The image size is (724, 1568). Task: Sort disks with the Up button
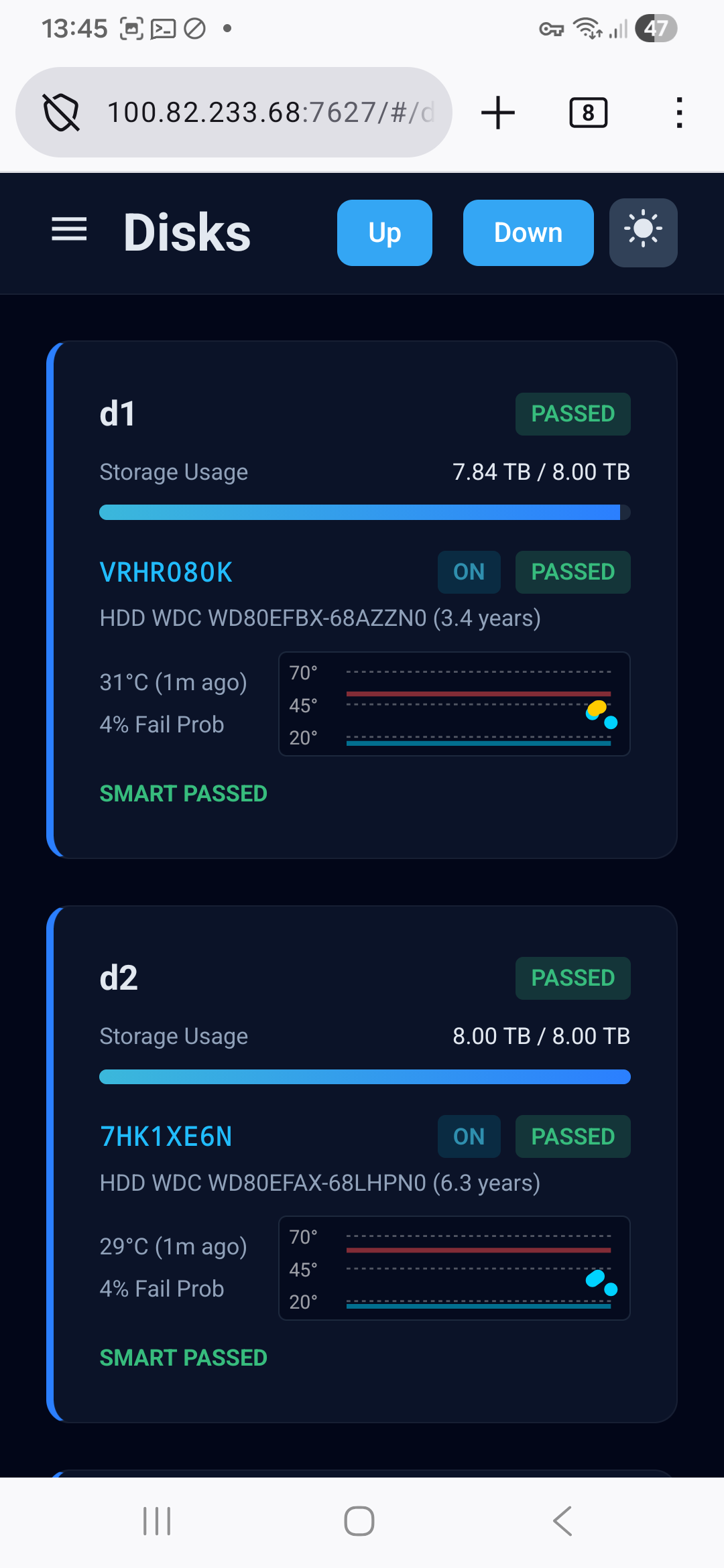click(x=384, y=233)
